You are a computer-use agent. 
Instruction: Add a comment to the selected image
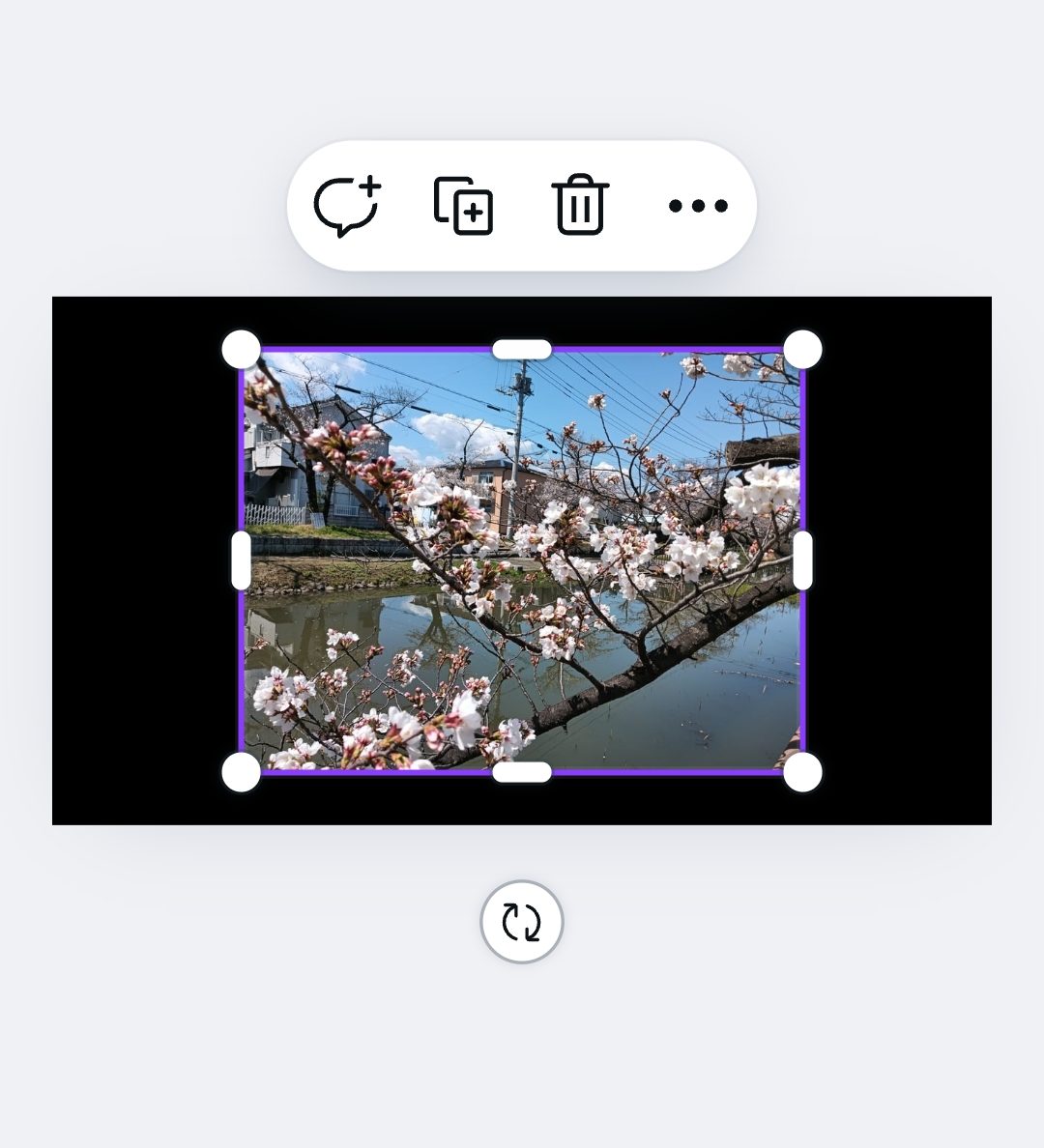click(346, 206)
